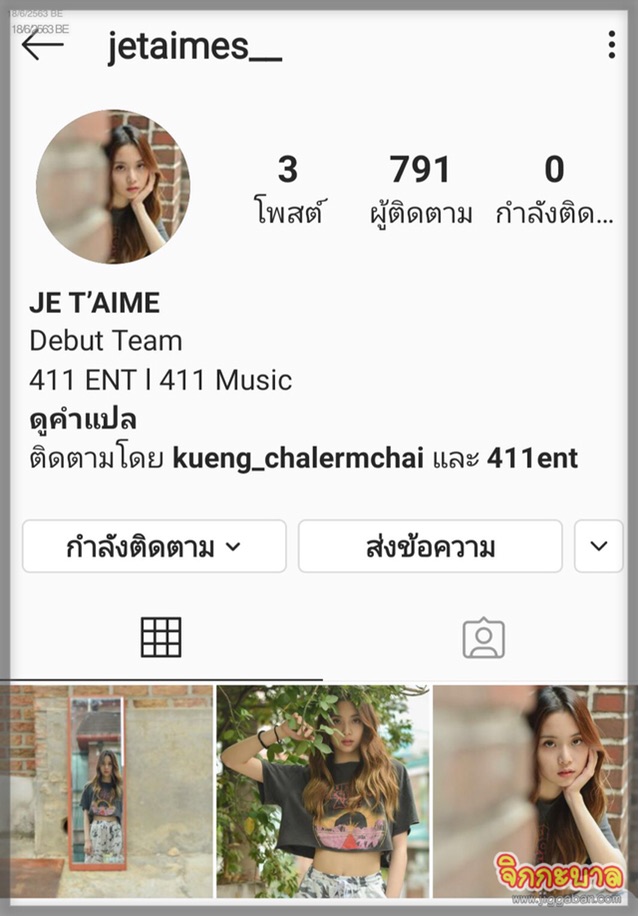
Task: Open the three-dot overflow menu
Action: tap(611, 45)
